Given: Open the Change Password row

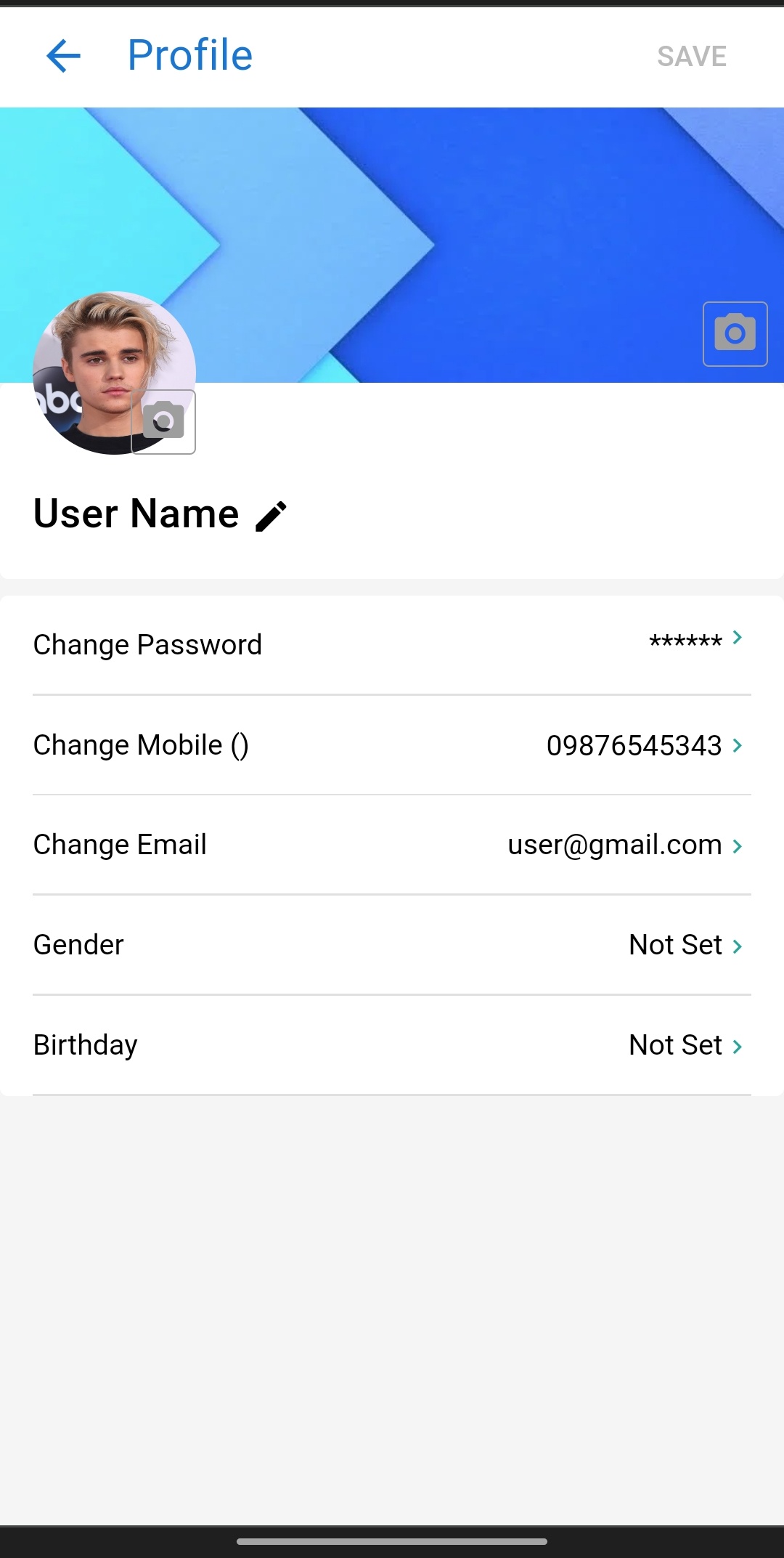Looking at the screenshot, I should coord(392,645).
